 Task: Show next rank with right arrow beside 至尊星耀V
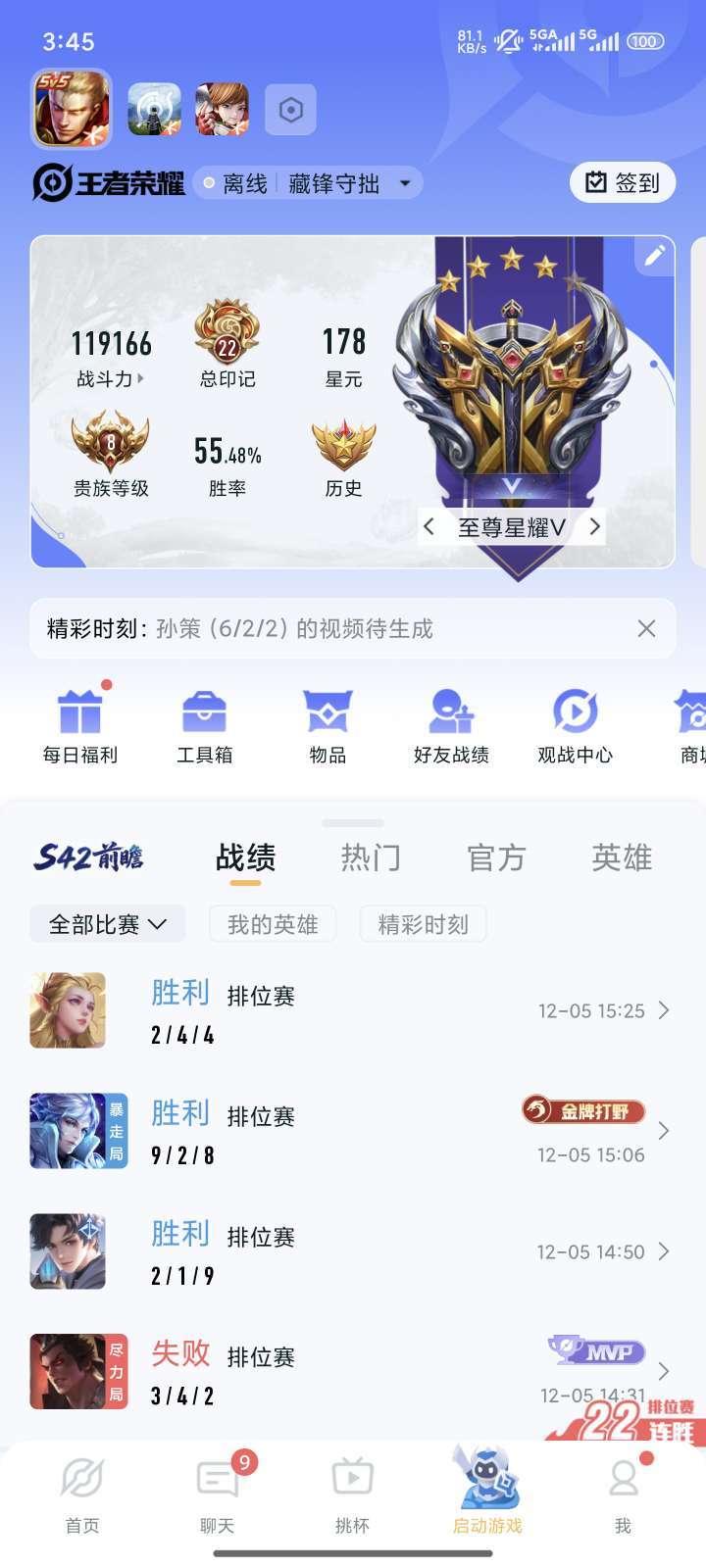pyautogui.click(x=594, y=527)
